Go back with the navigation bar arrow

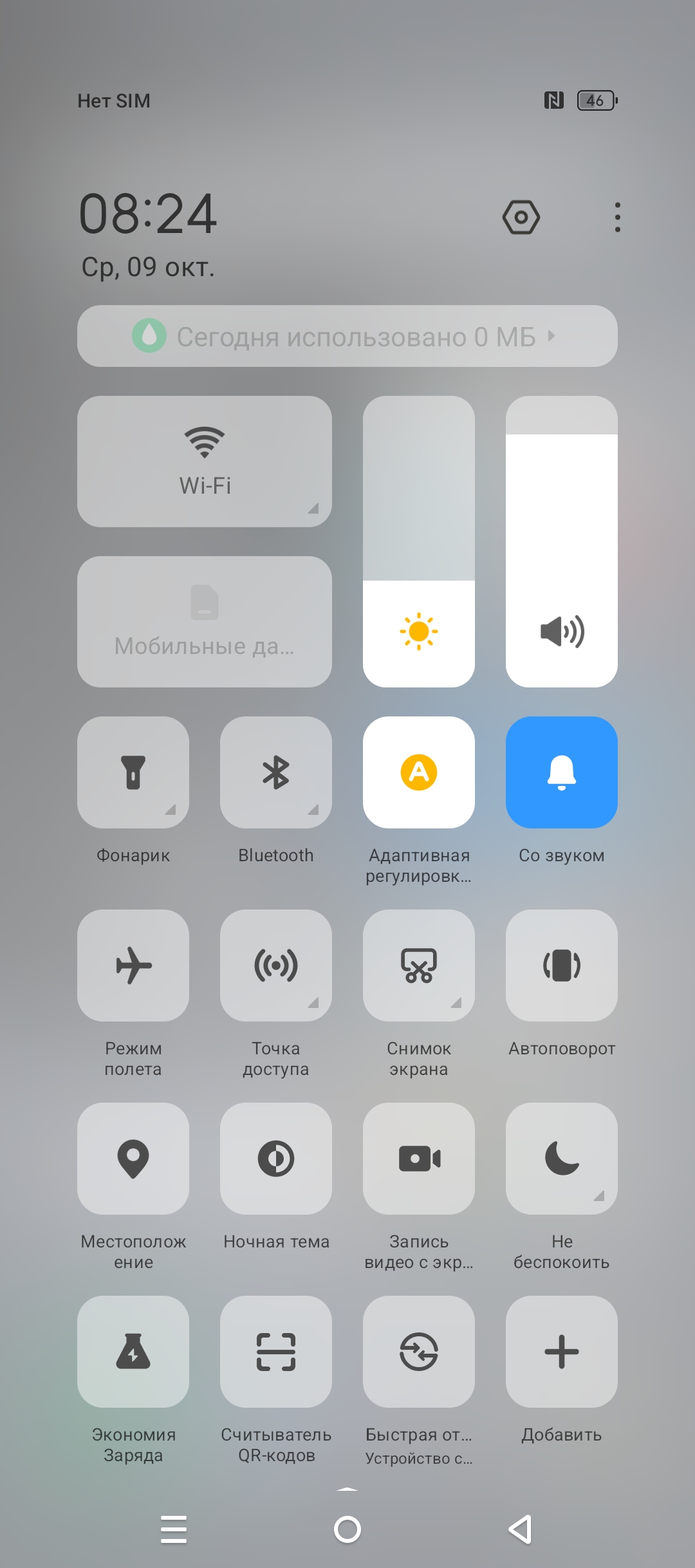point(521,1529)
